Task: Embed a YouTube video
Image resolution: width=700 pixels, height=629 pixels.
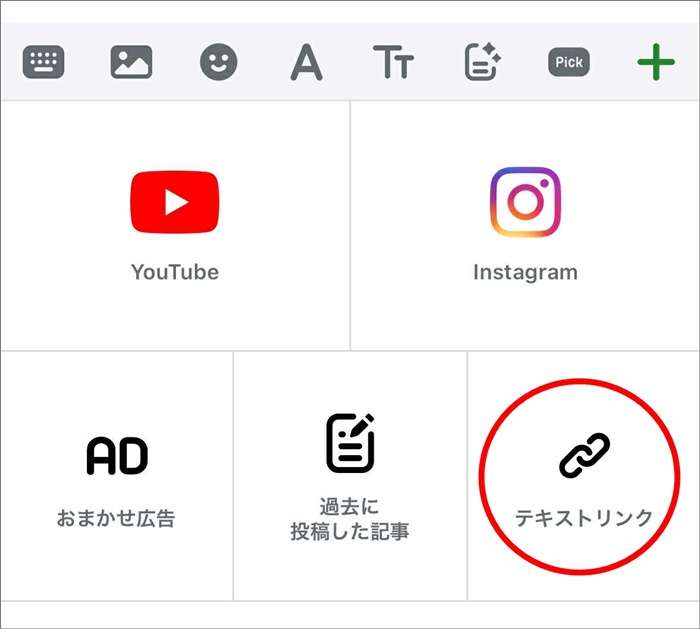Action: (175, 225)
